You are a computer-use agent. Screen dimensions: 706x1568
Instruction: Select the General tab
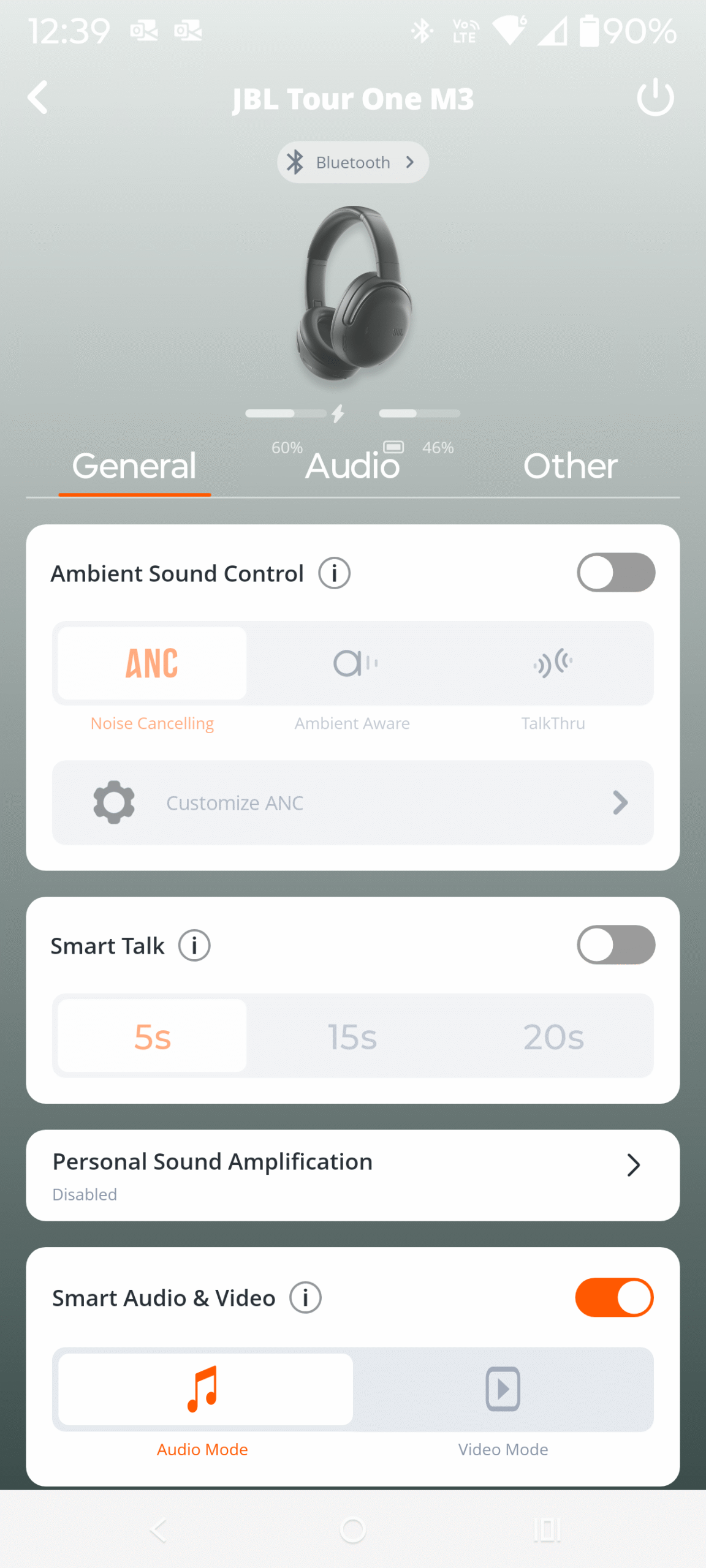(x=134, y=466)
